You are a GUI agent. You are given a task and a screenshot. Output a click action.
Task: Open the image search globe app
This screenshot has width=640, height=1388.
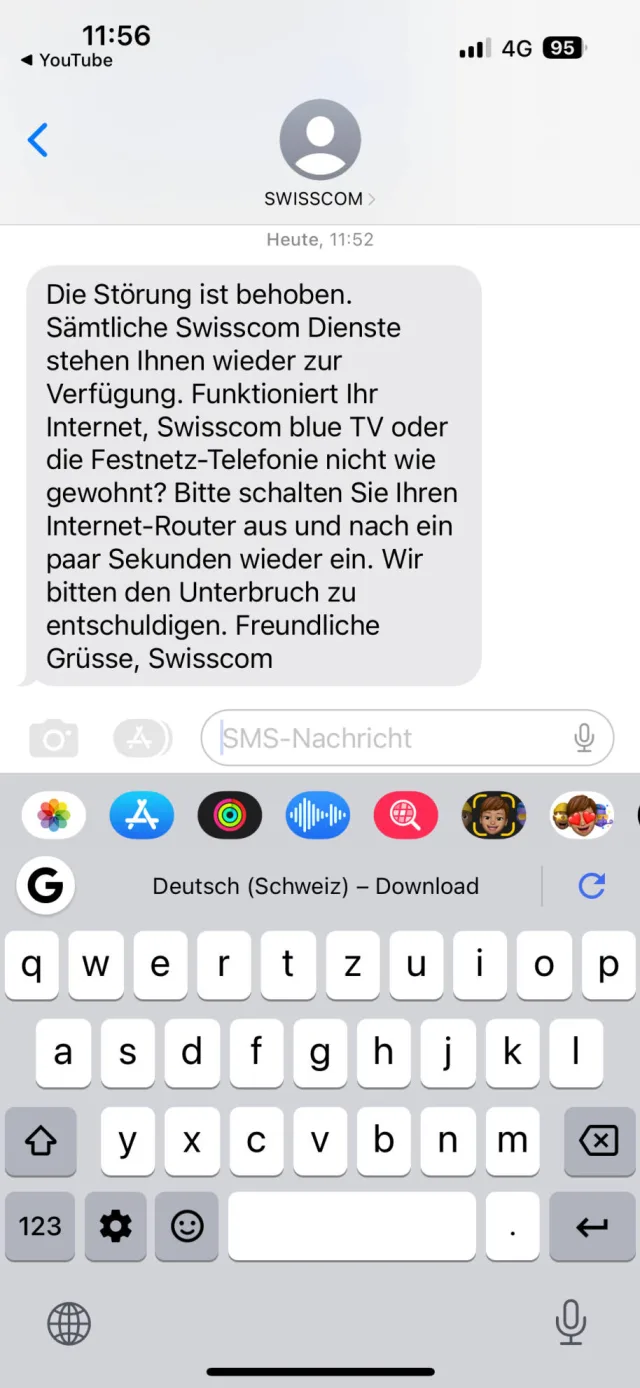coord(406,815)
